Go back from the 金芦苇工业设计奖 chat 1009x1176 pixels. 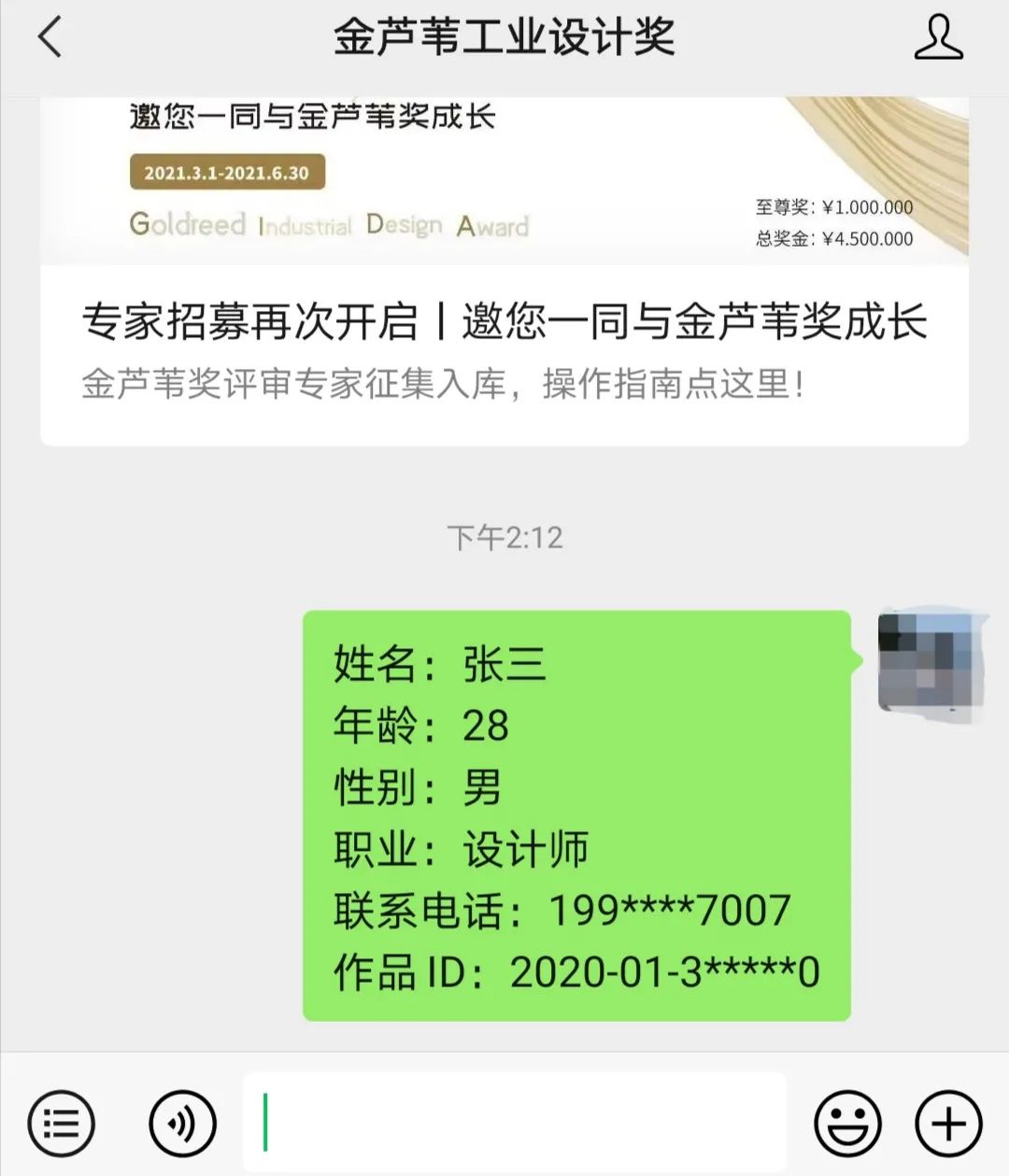50,39
